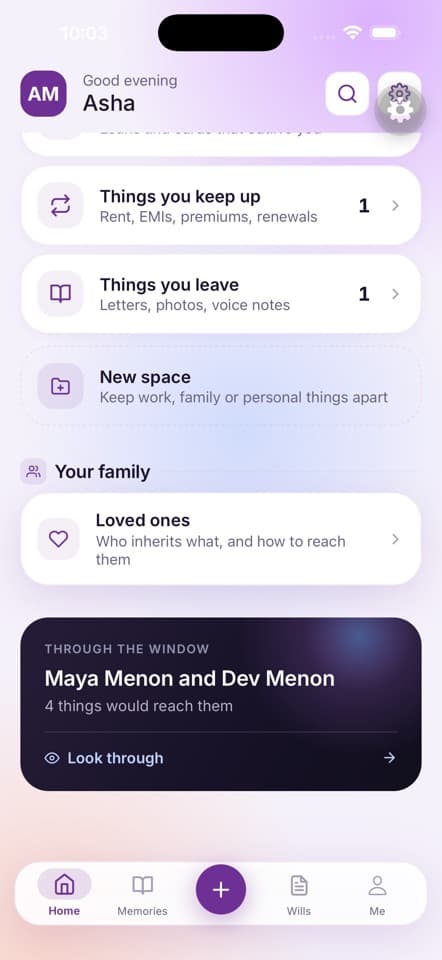
Task: Open Loved ones
Action: [221, 539]
